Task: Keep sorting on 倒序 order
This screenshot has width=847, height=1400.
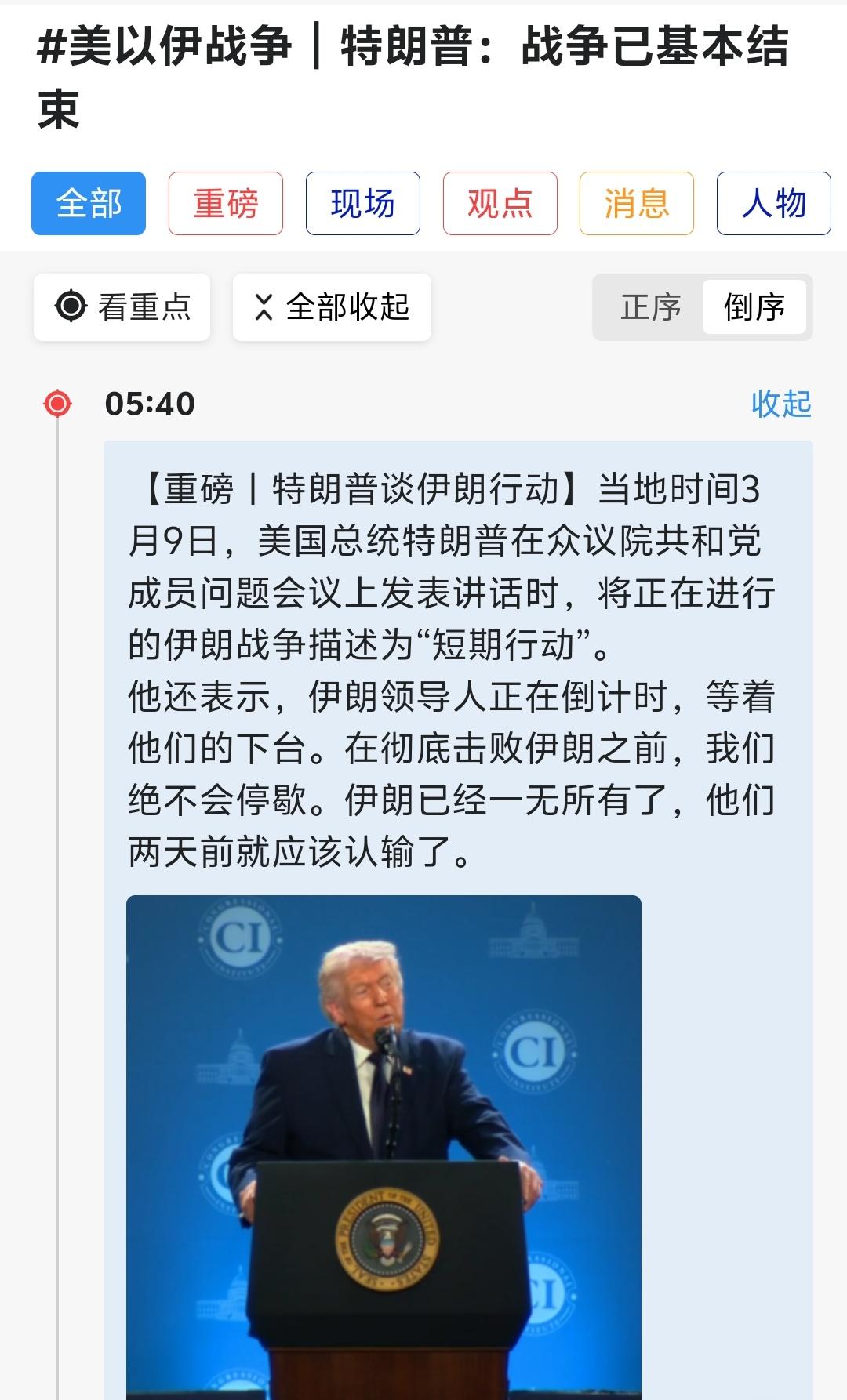Action: [x=755, y=307]
